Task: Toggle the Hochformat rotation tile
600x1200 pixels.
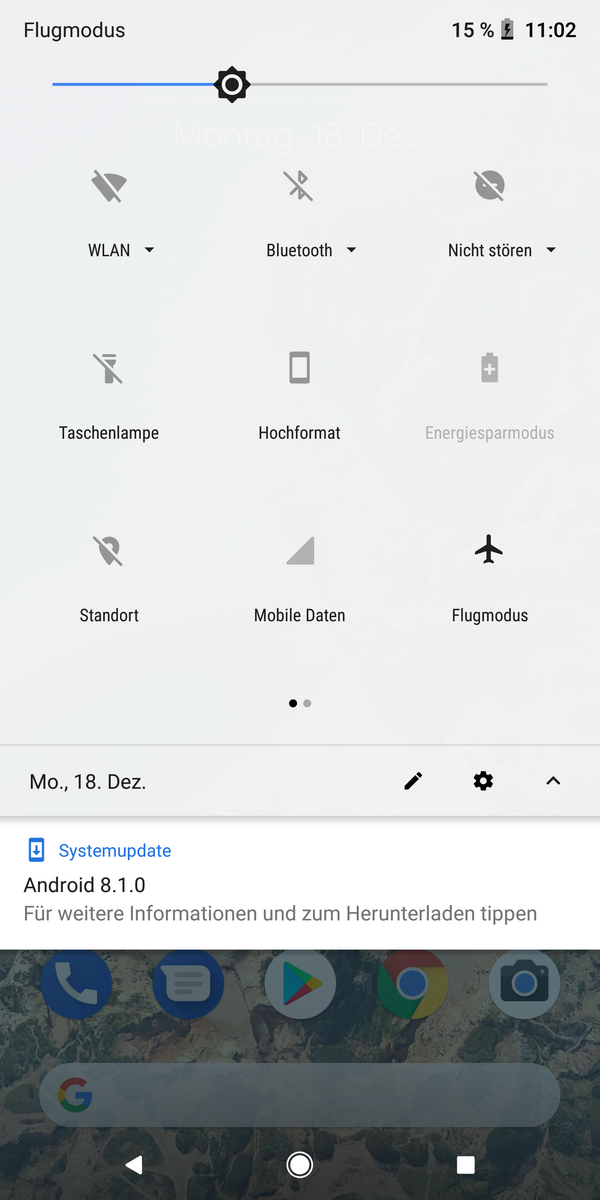Action: click(x=299, y=368)
